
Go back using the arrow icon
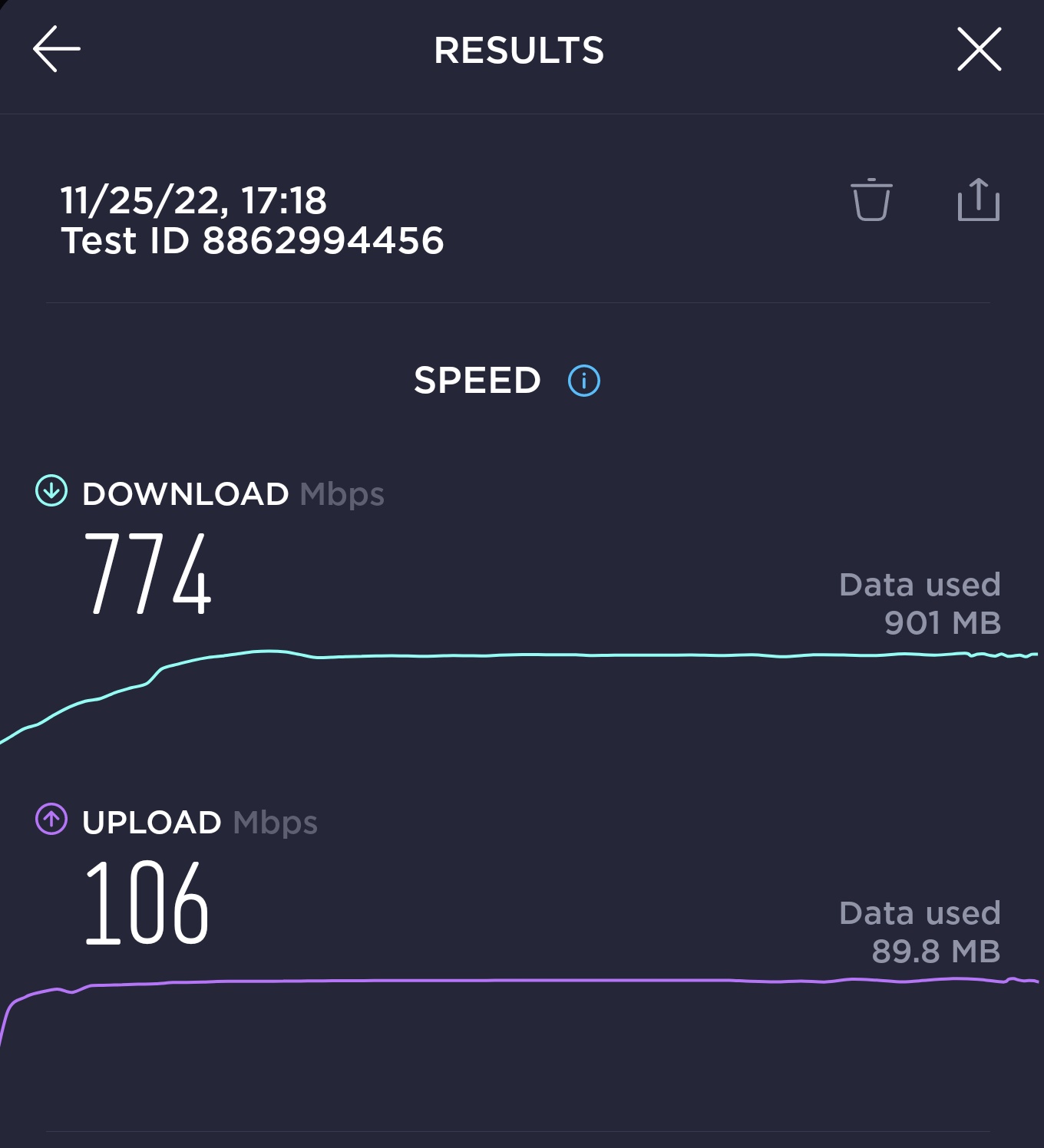[x=57, y=49]
